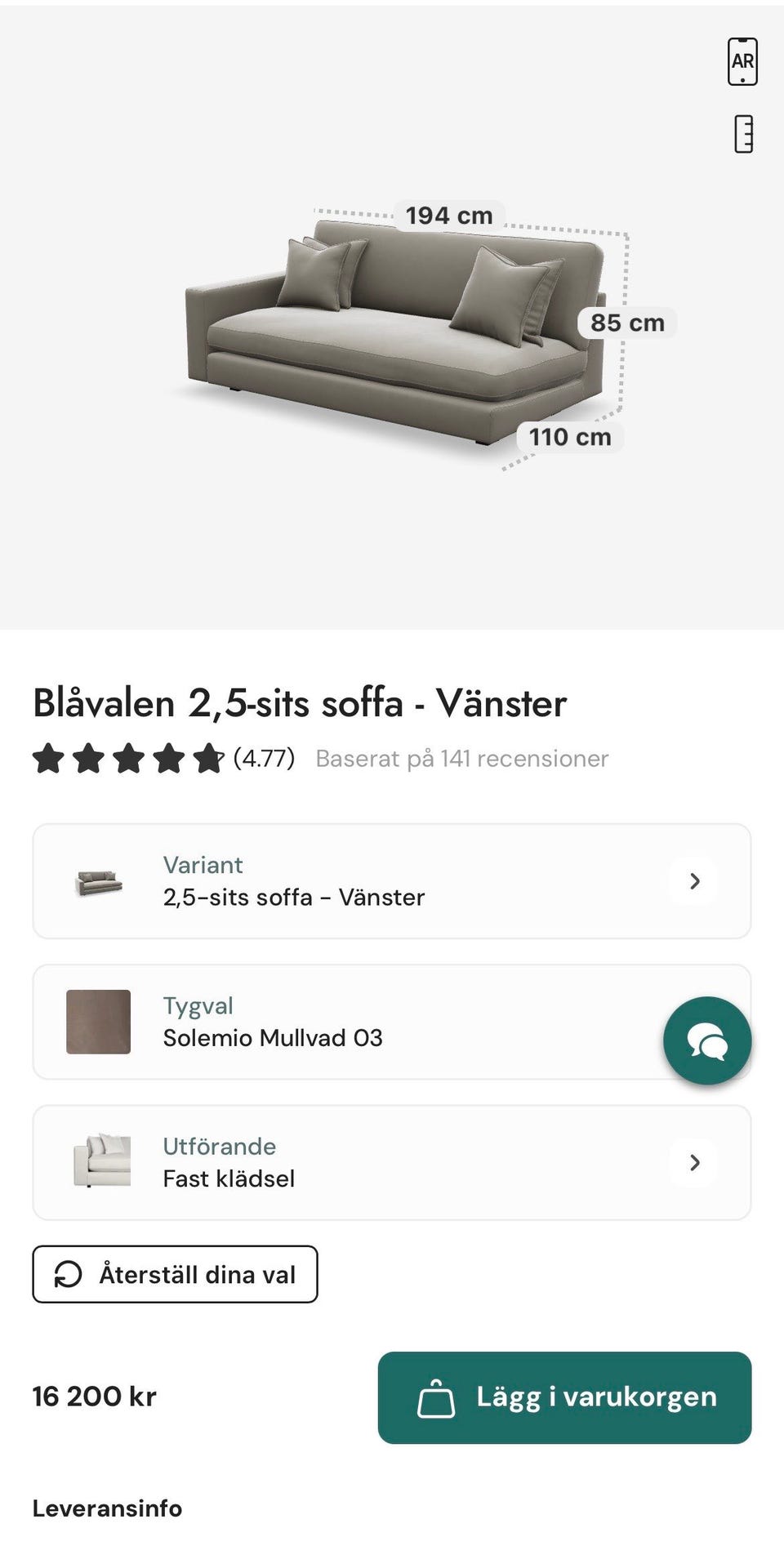The image size is (784, 1546).
Task: Open the AR view icon
Action: click(x=742, y=60)
